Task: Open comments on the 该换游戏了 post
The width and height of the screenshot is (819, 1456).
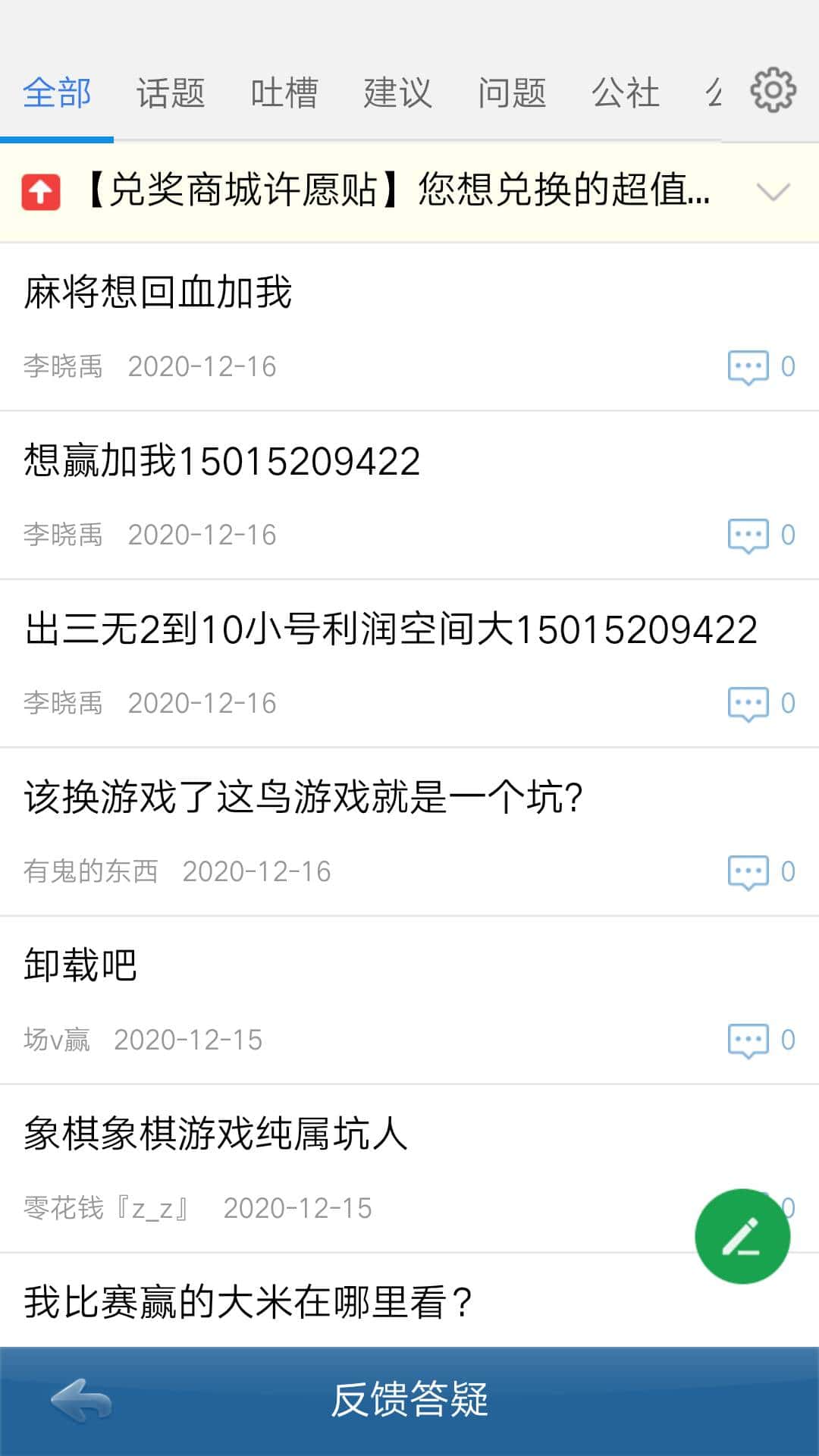Action: click(748, 871)
